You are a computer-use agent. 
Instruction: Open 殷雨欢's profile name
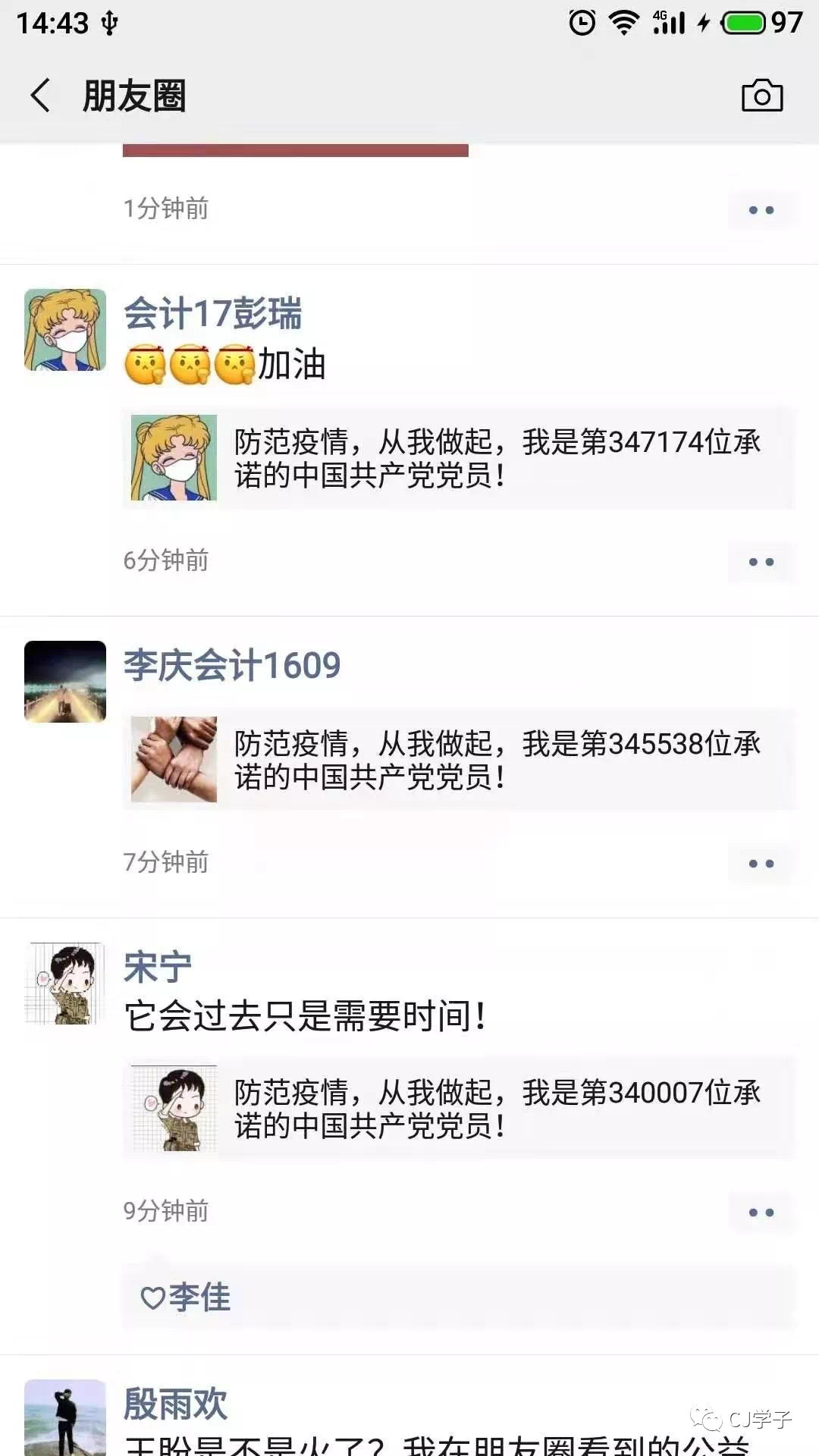tap(175, 1404)
